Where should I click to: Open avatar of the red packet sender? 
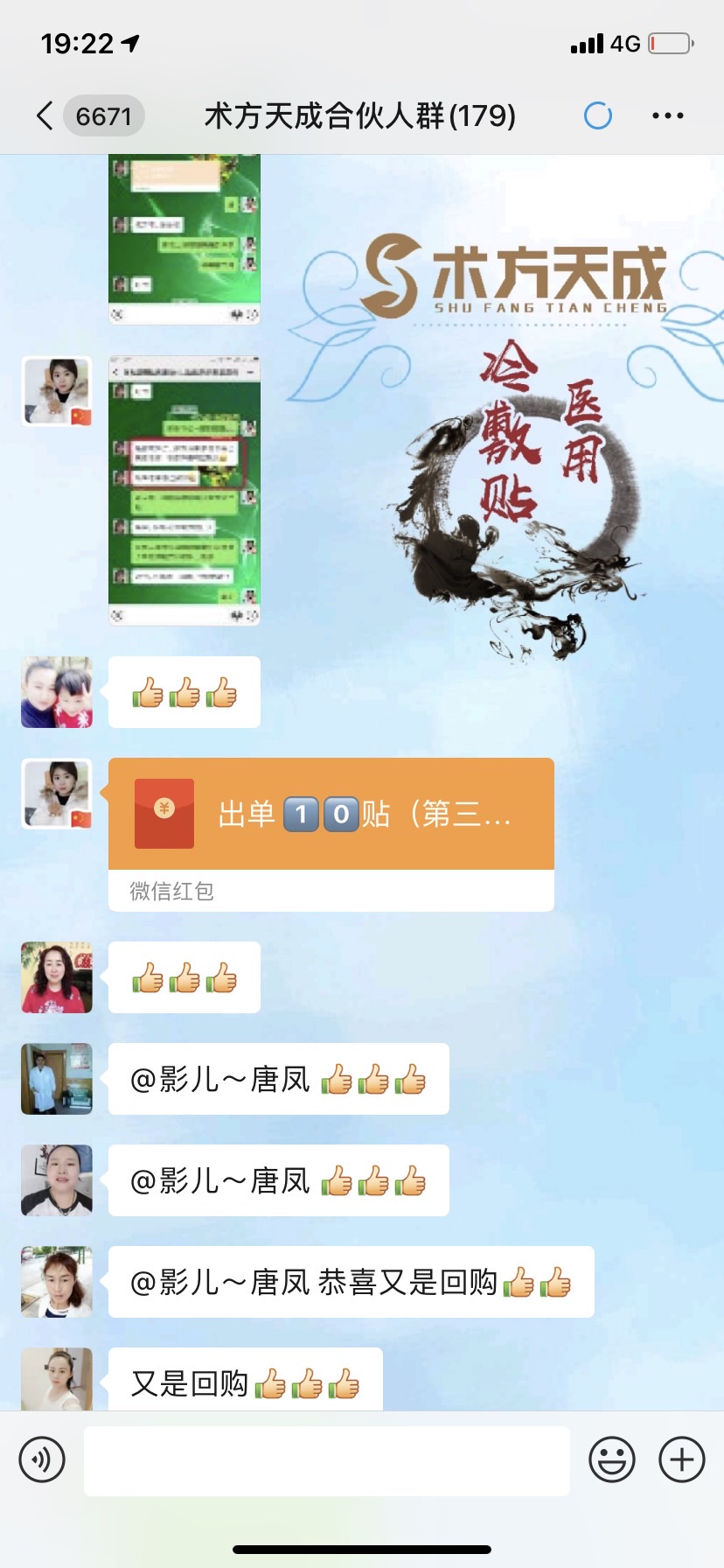(x=57, y=794)
